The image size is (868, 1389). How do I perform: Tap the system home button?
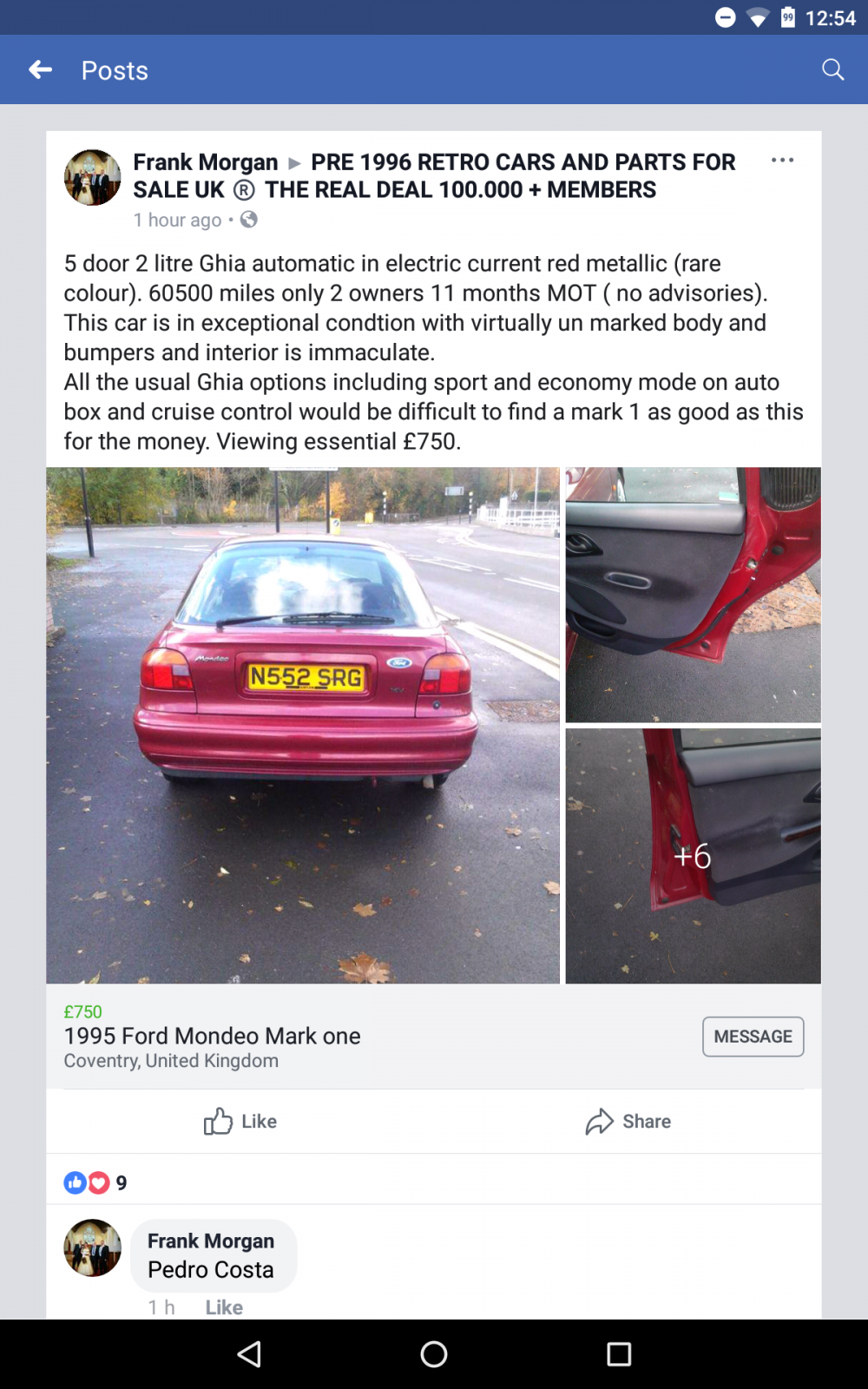pos(434,1354)
